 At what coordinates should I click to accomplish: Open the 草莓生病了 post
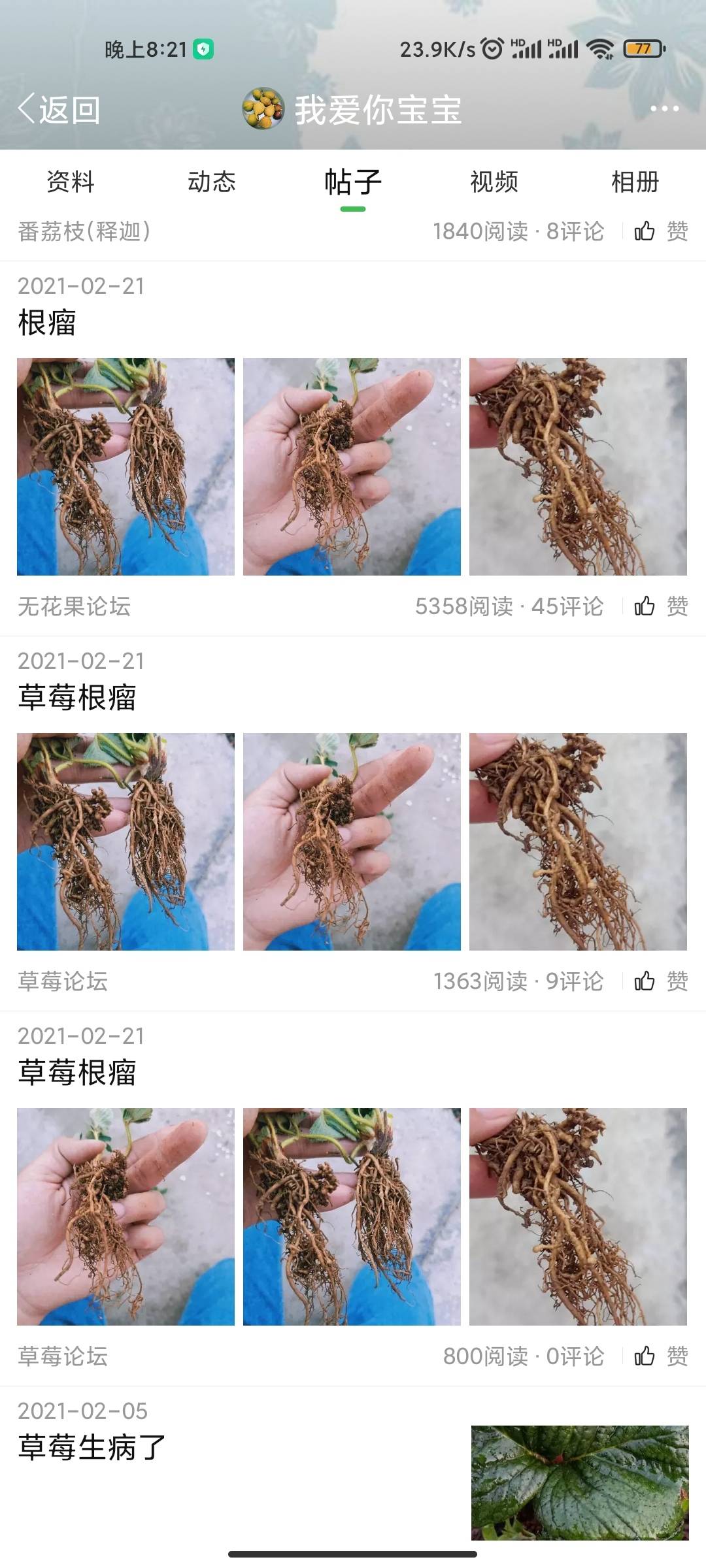[x=92, y=1448]
